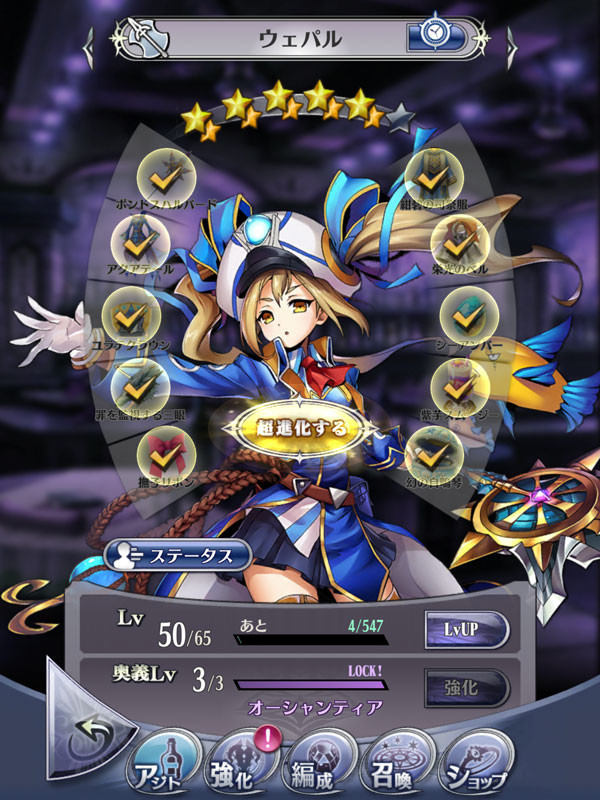Select the アクアテール equipment slot
Viewport: 600px width, 800px height.
139,240
